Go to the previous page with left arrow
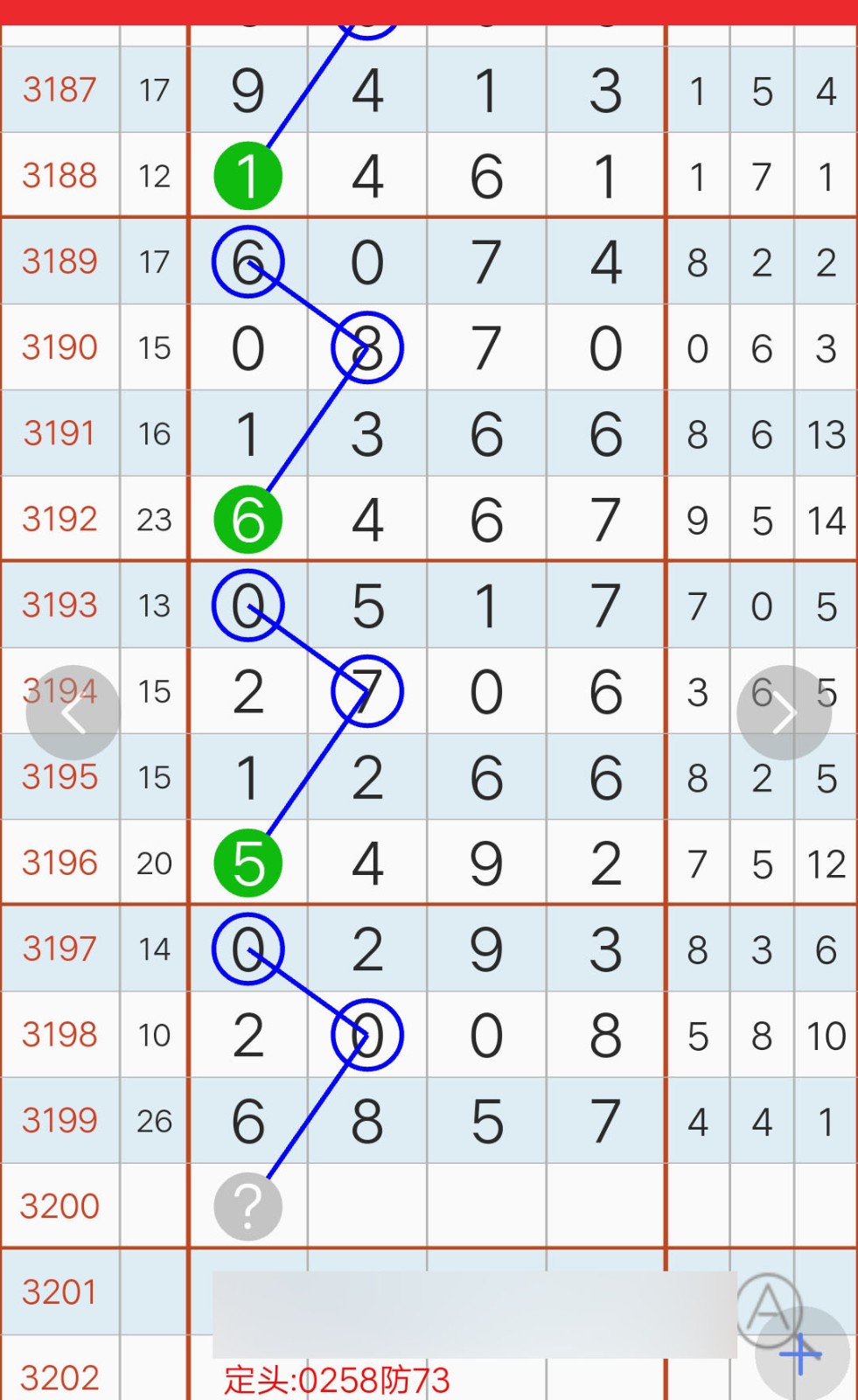858x1400 pixels. click(73, 713)
